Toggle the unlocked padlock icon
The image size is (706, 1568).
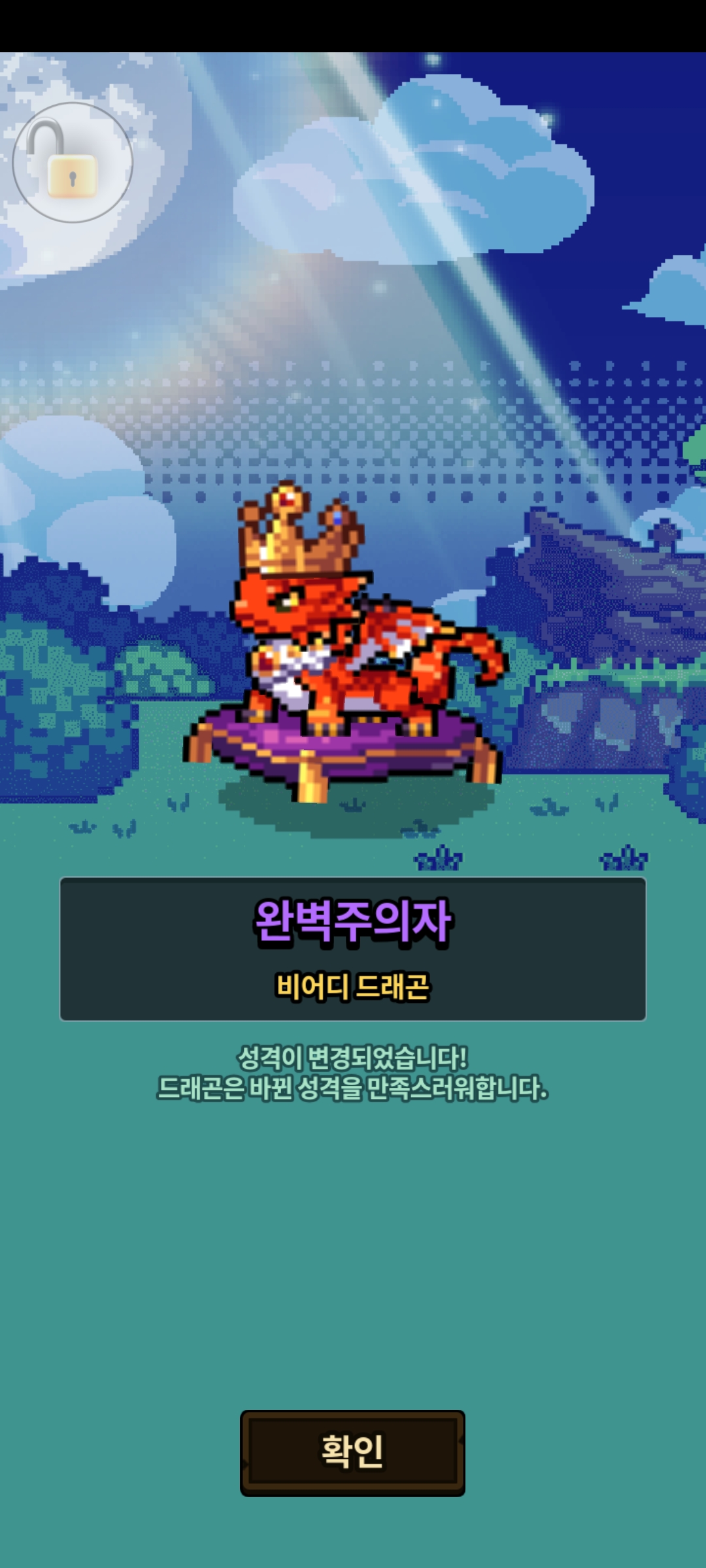[x=73, y=162]
